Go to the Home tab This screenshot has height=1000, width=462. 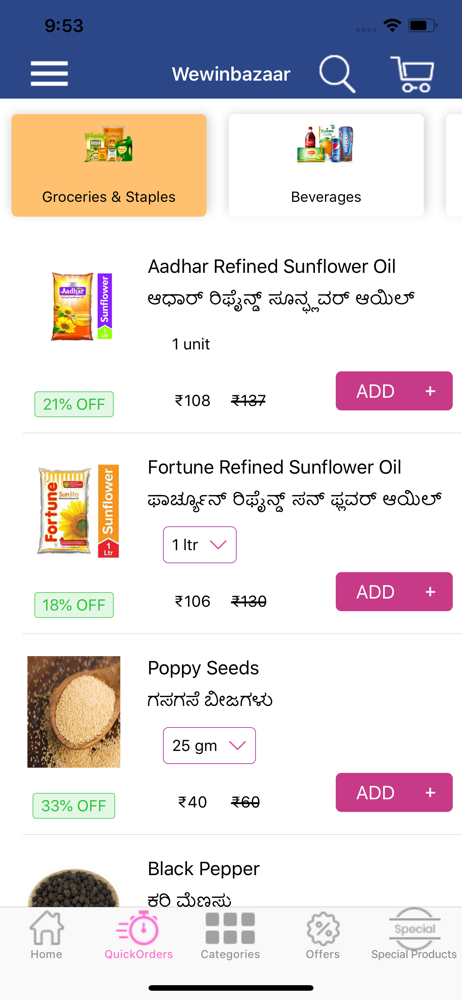tap(47, 936)
